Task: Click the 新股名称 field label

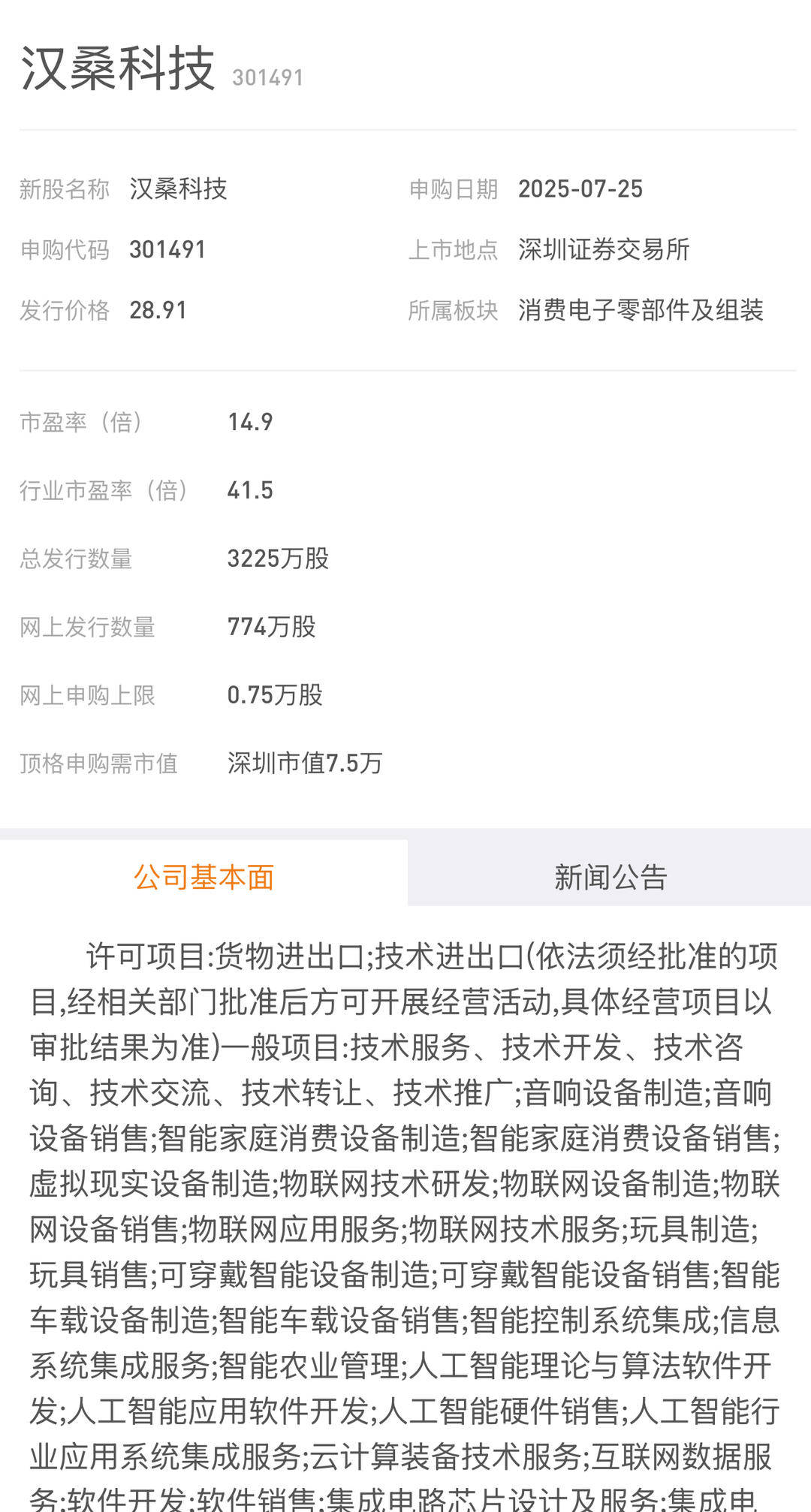Action: [x=64, y=189]
